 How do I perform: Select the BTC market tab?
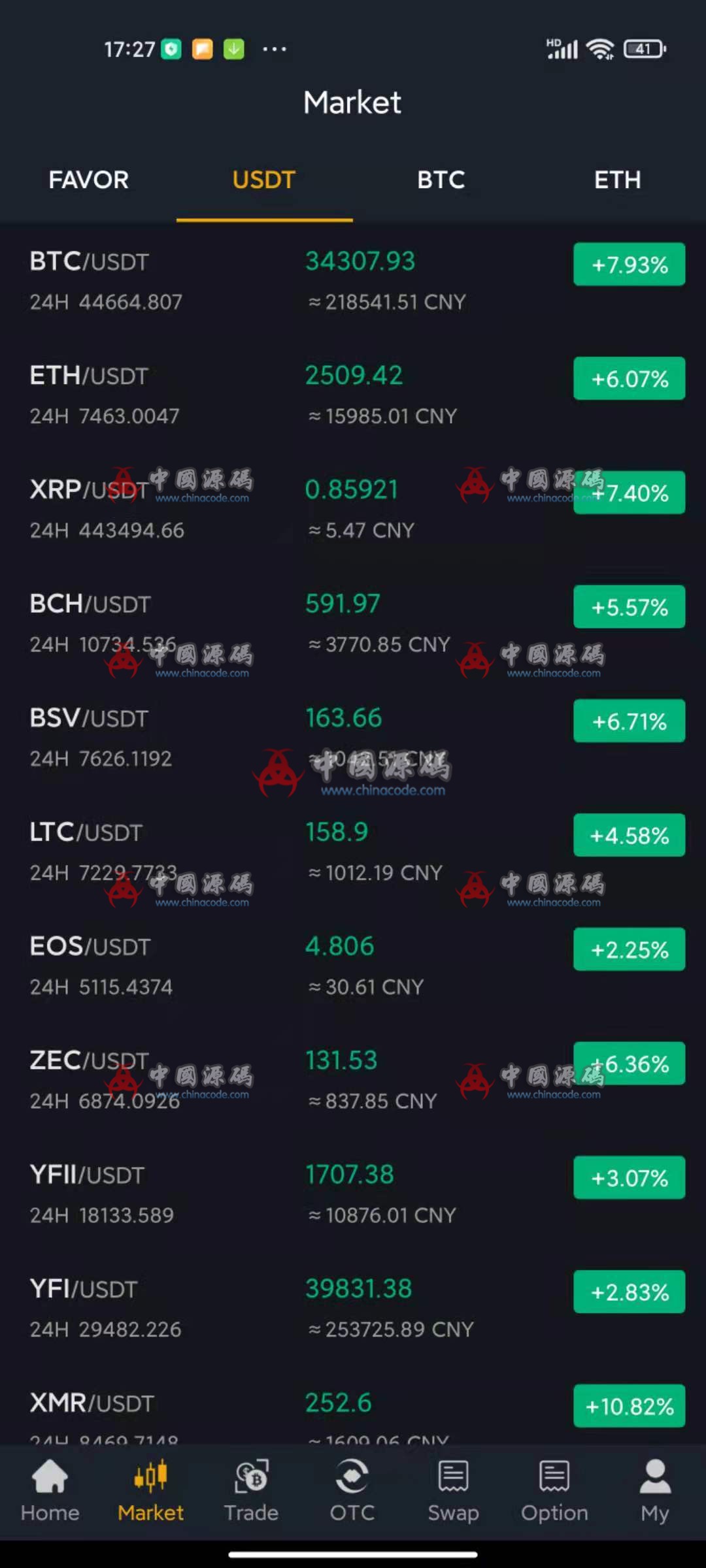tap(441, 180)
